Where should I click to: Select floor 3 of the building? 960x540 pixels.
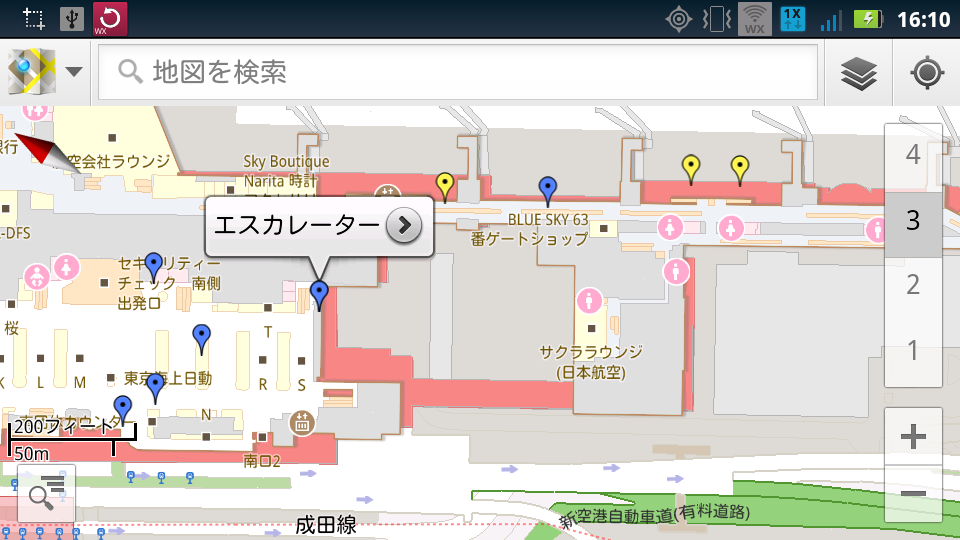click(x=912, y=221)
